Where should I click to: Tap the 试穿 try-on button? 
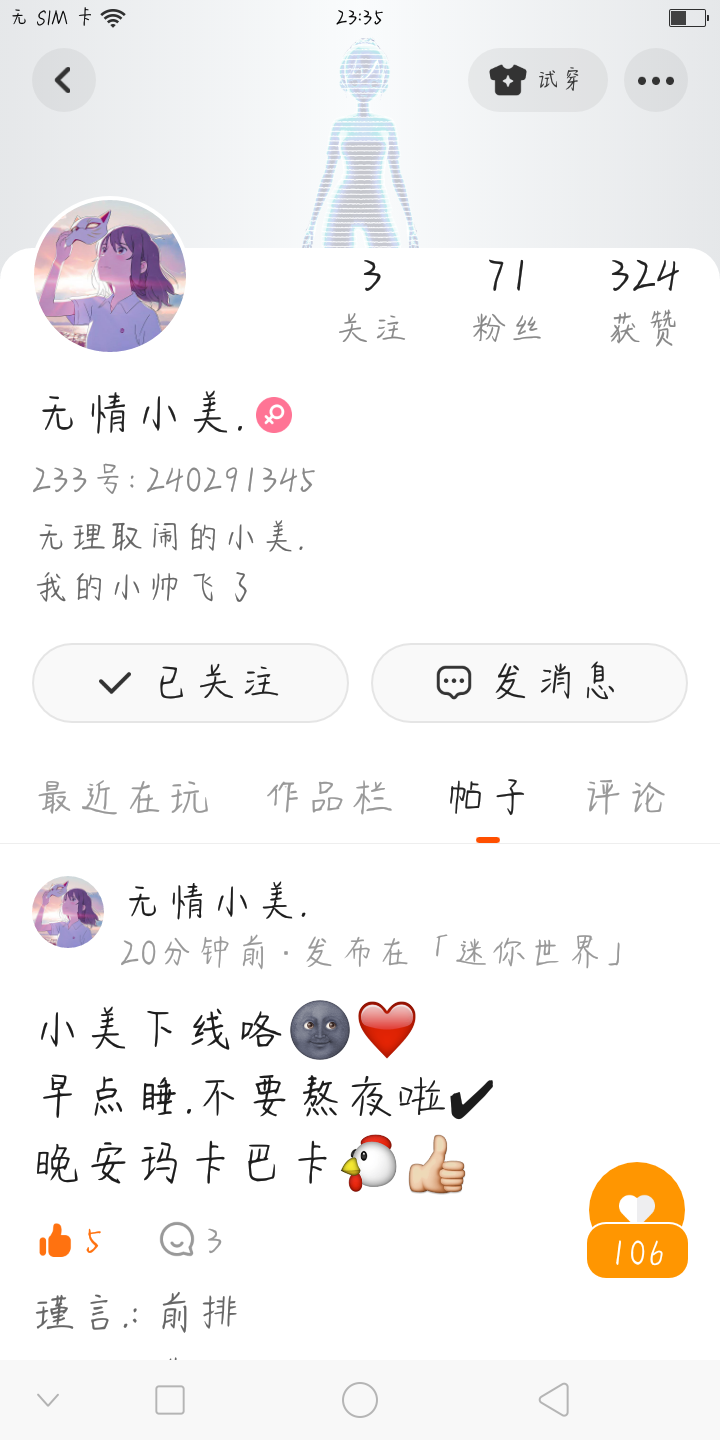[x=538, y=80]
